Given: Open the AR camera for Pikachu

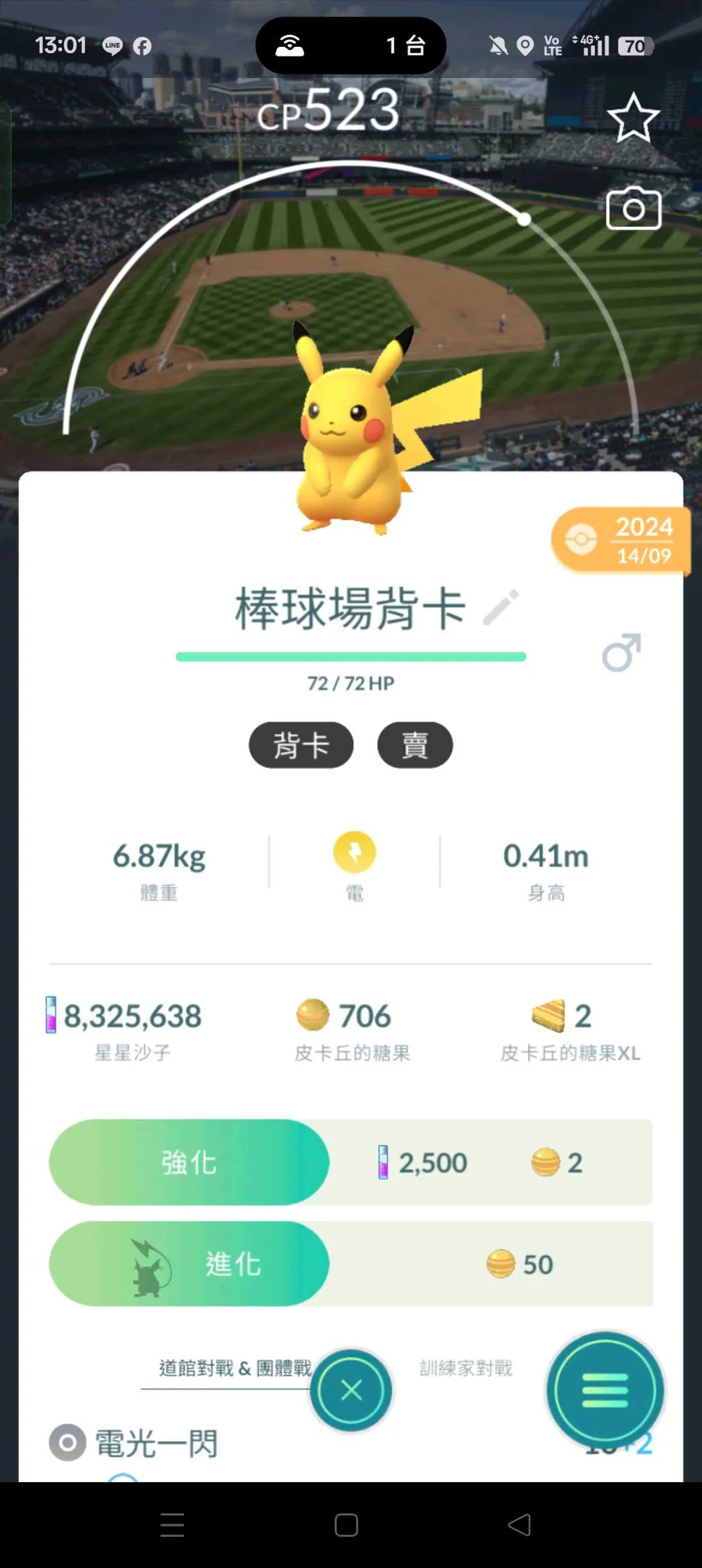Looking at the screenshot, I should click(633, 208).
